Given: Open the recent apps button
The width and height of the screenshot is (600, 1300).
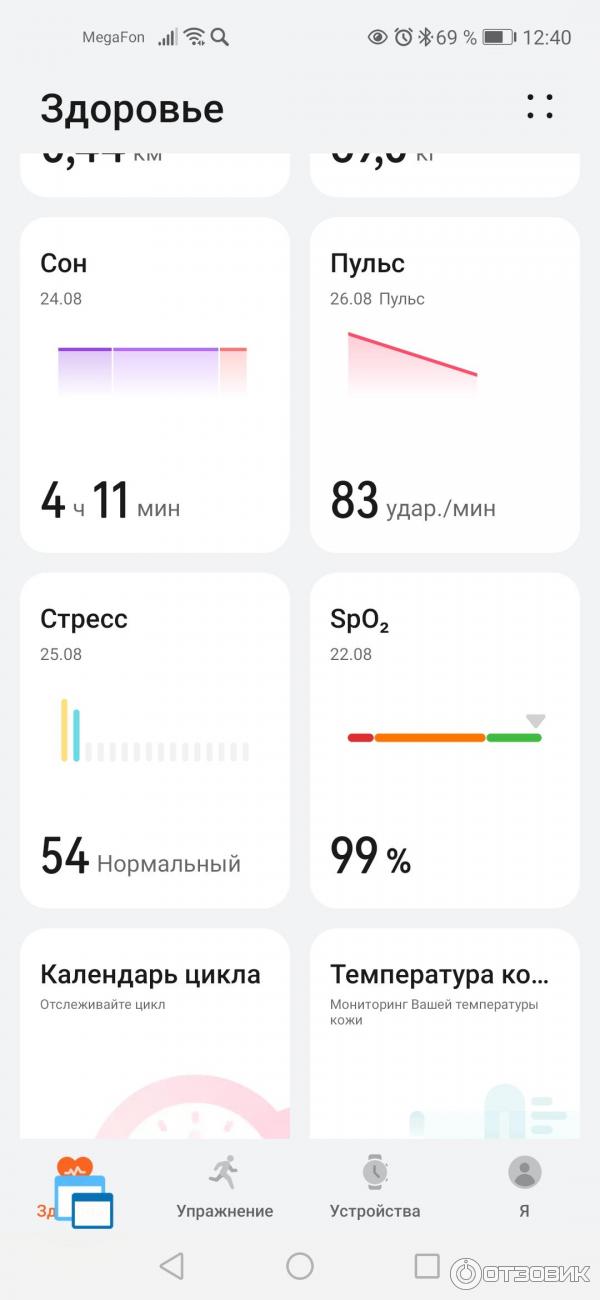Looking at the screenshot, I should point(427,1266).
